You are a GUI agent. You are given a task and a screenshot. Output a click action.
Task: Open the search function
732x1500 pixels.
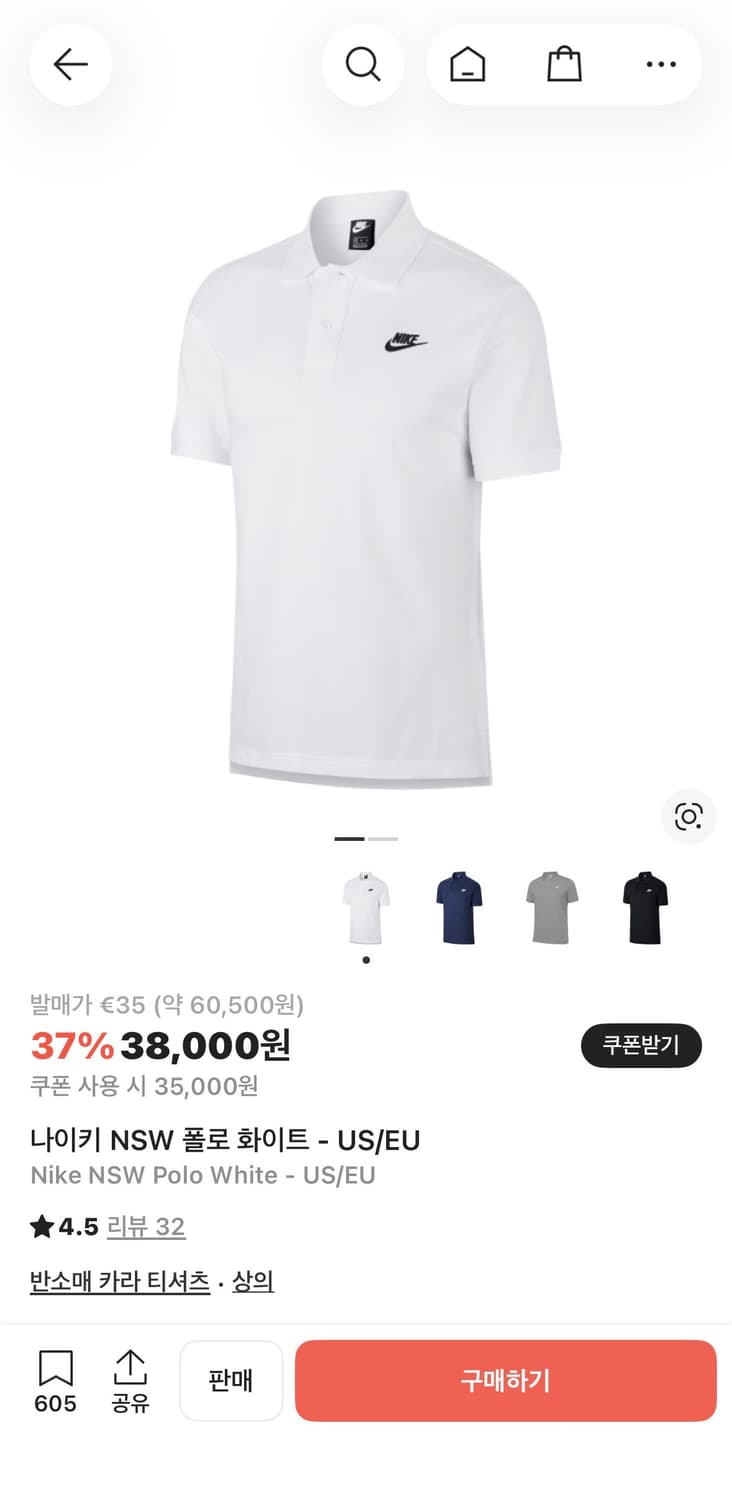pyautogui.click(x=363, y=64)
